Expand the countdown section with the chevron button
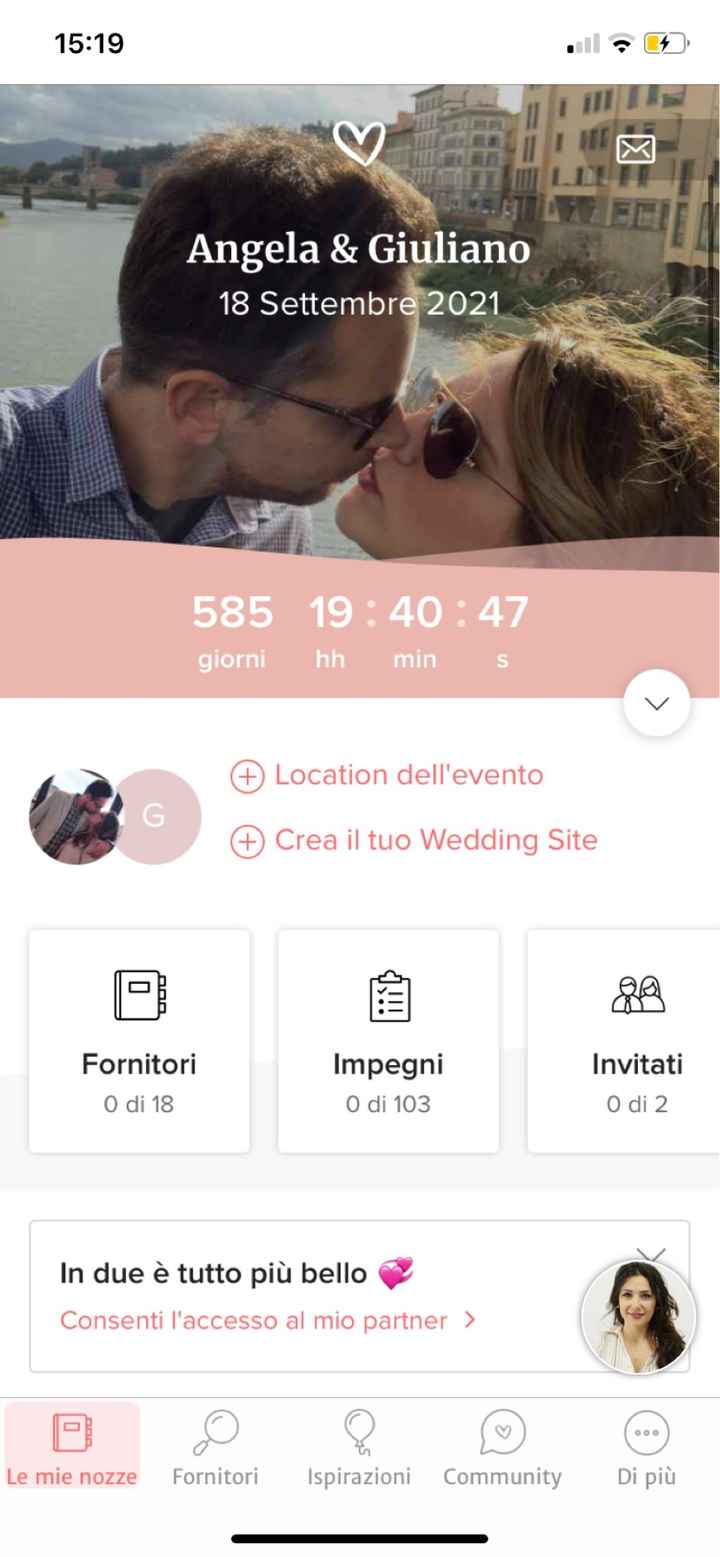This screenshot has height=1557, width=720. tap(656, 702)
